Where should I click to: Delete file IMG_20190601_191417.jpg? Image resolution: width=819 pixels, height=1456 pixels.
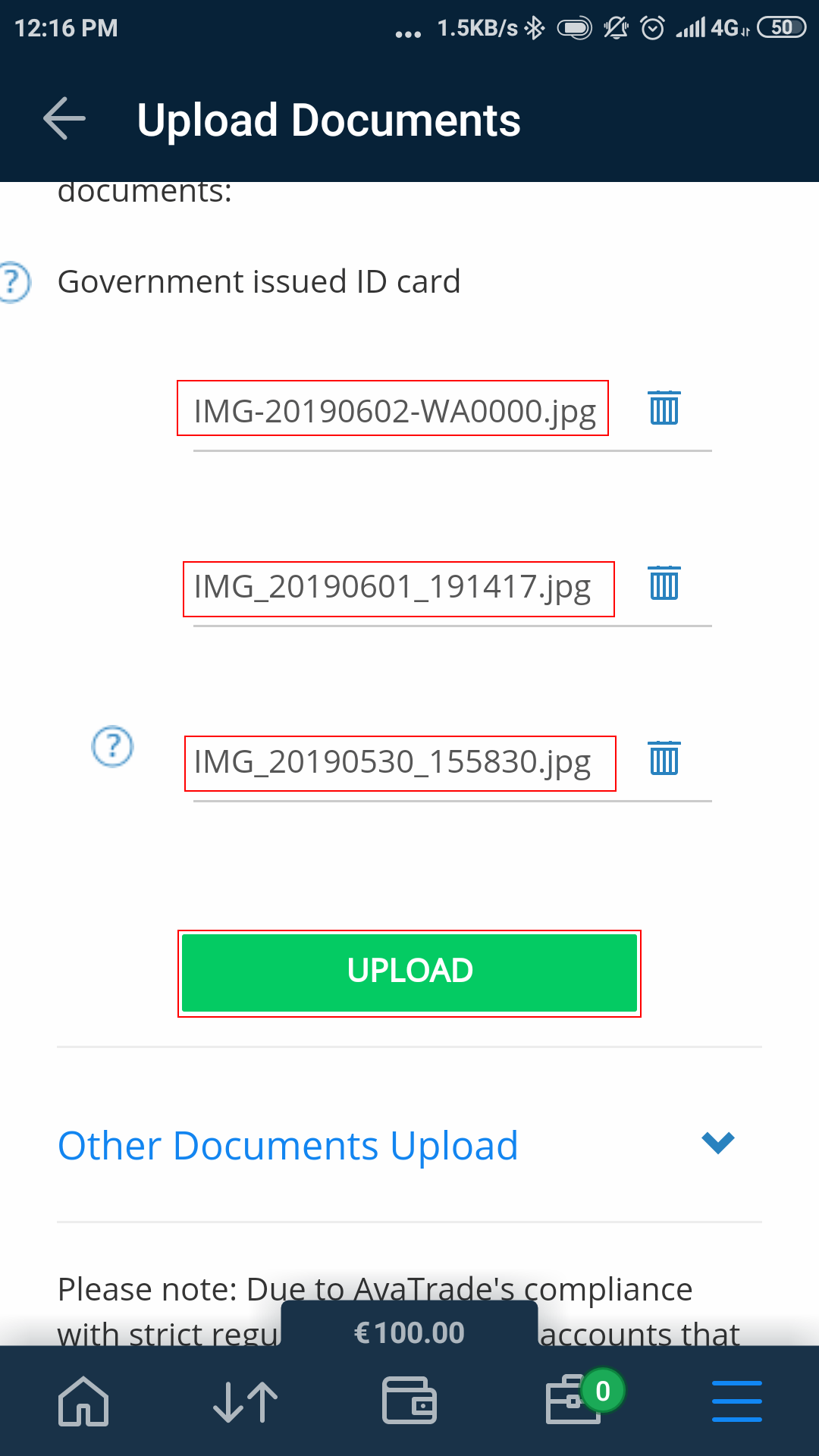tap(664, 583)
